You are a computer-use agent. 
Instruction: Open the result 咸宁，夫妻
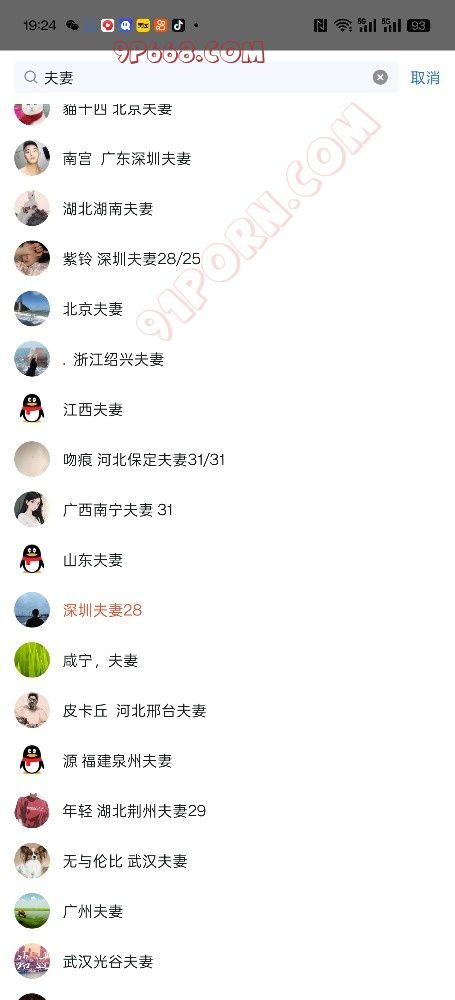click(x=227, y=661)
